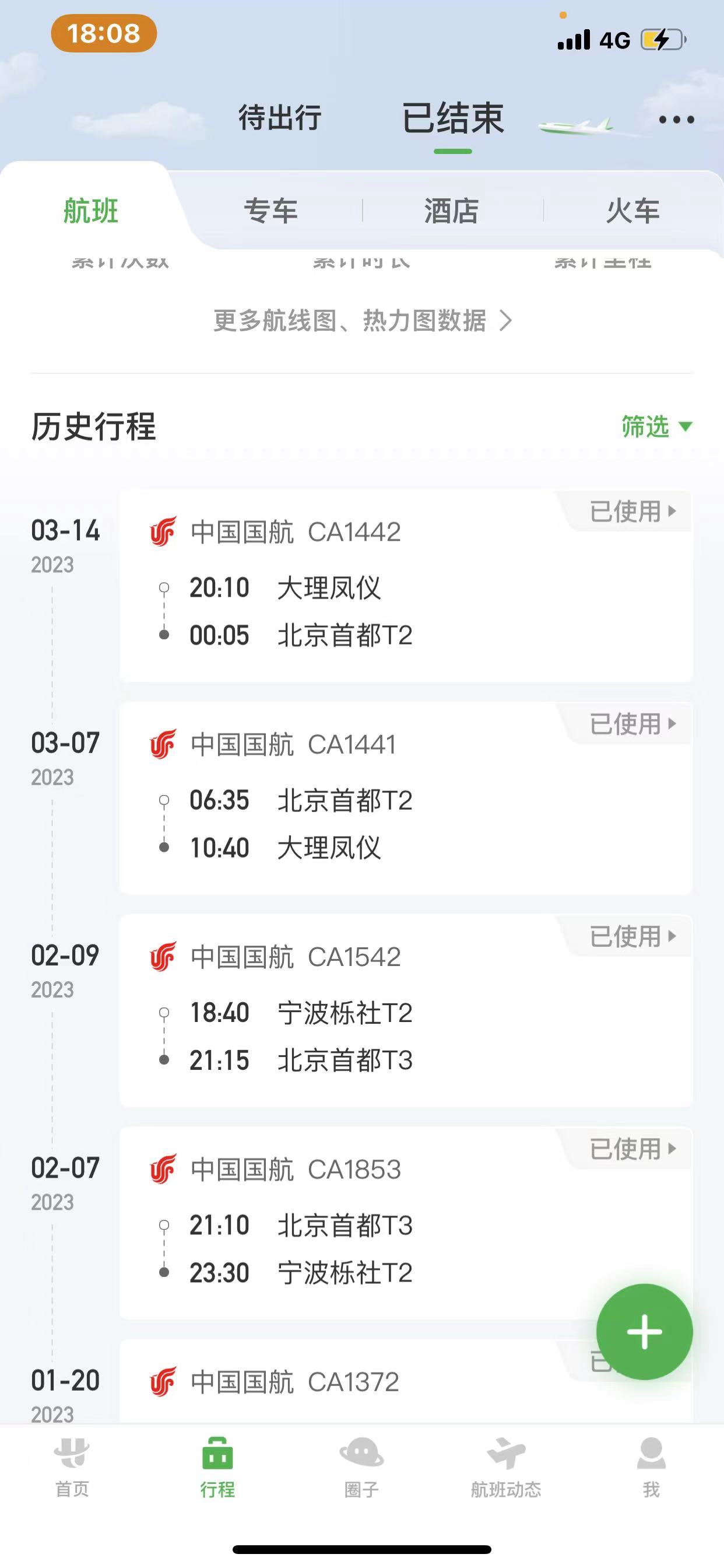Switch to the 待出行 tab

click(280, 117)
